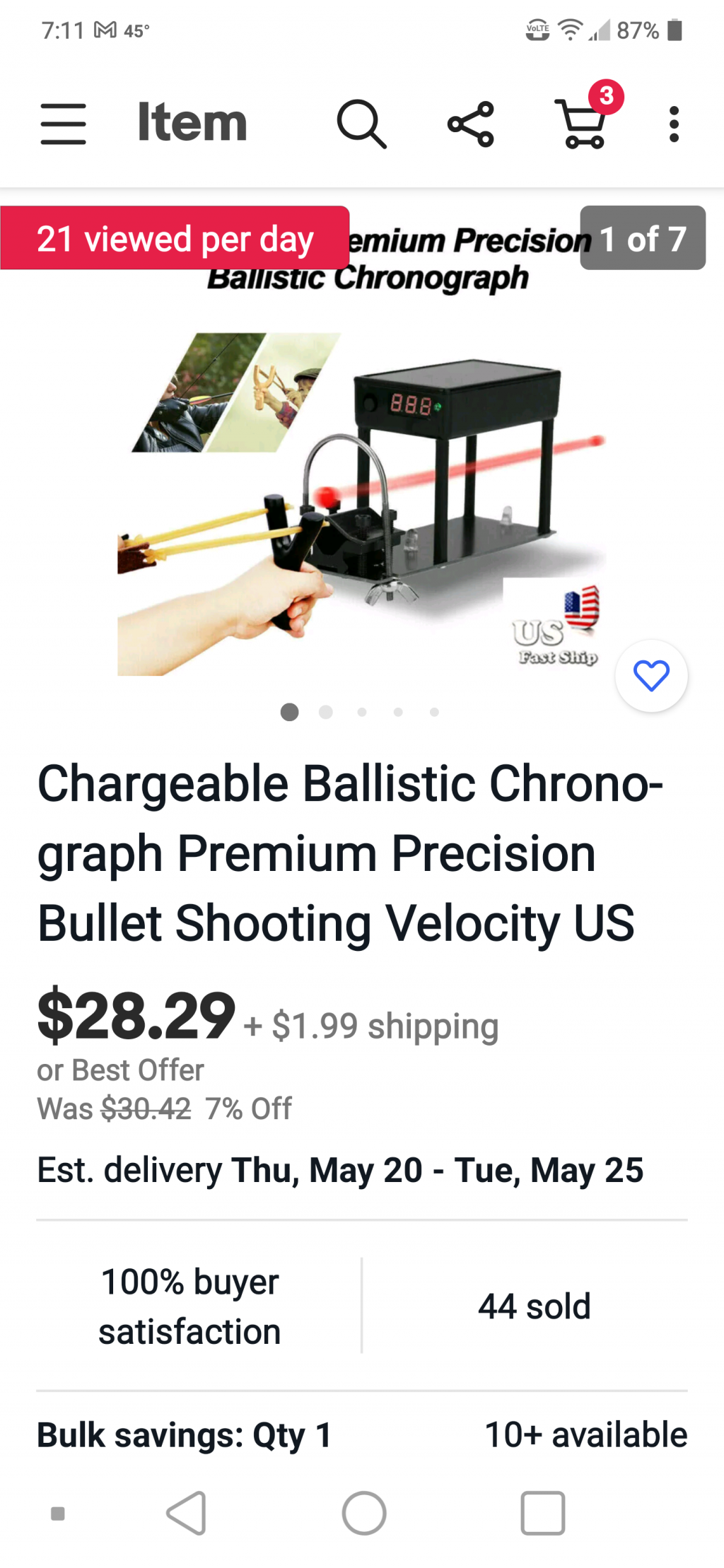724x1568 pixels.
Task: Open Bulk savings quantity selector
Action: [184, 1435]
